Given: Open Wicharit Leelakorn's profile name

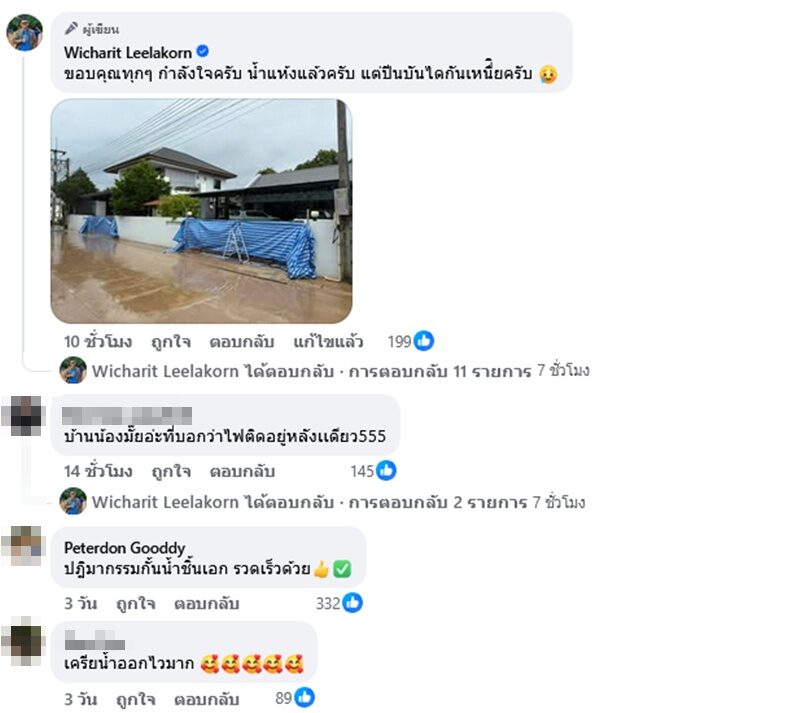Looking at the screenshot, I should [127, 52].
